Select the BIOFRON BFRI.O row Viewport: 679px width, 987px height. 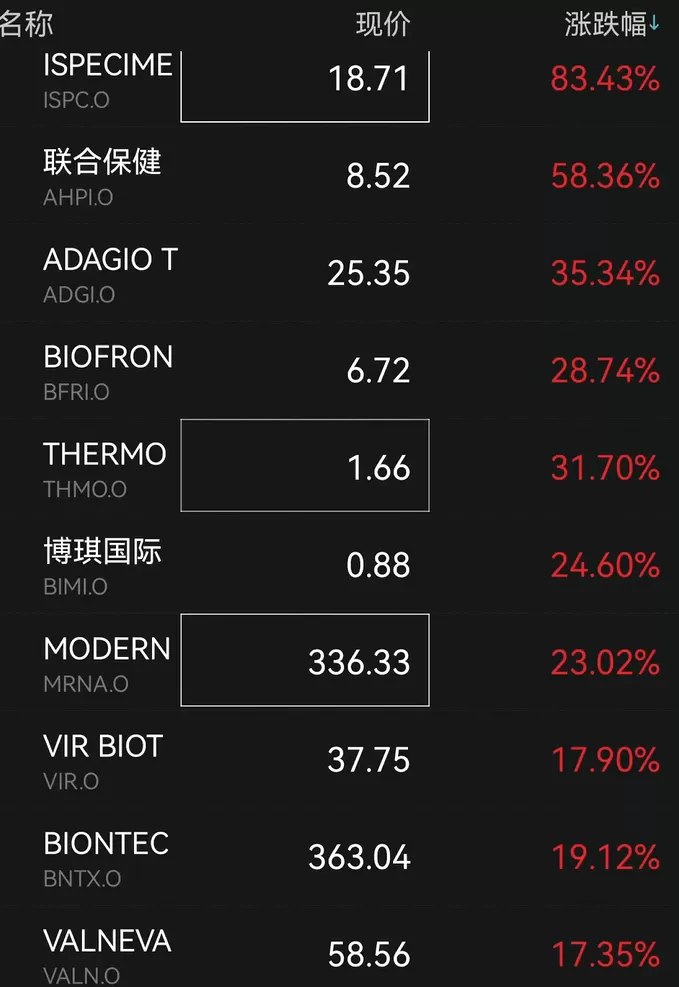point(339,371)
